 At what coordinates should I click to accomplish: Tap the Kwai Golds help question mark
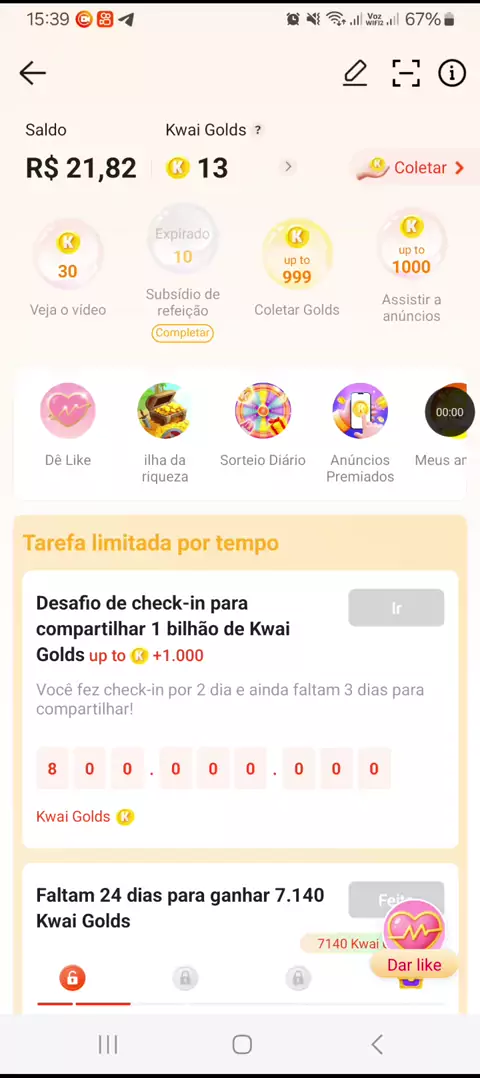(x=258, y=130)
